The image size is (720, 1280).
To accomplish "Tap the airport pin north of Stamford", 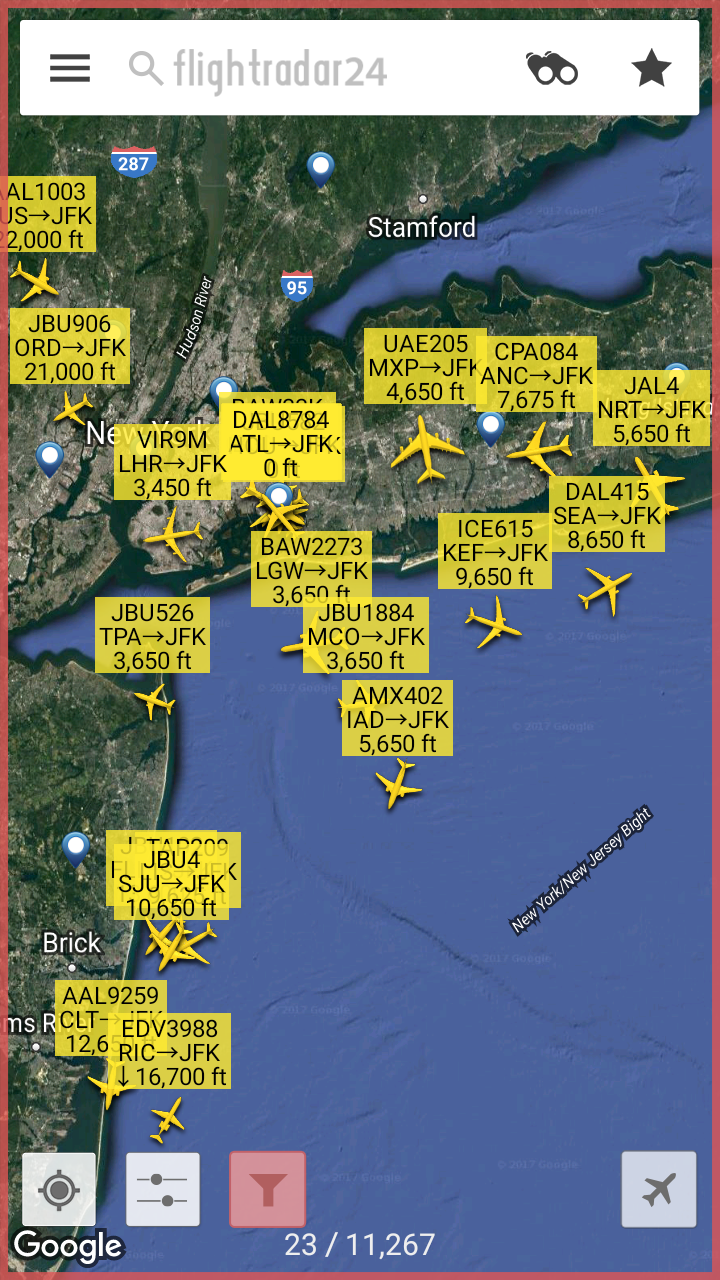I will click(320, 167).
